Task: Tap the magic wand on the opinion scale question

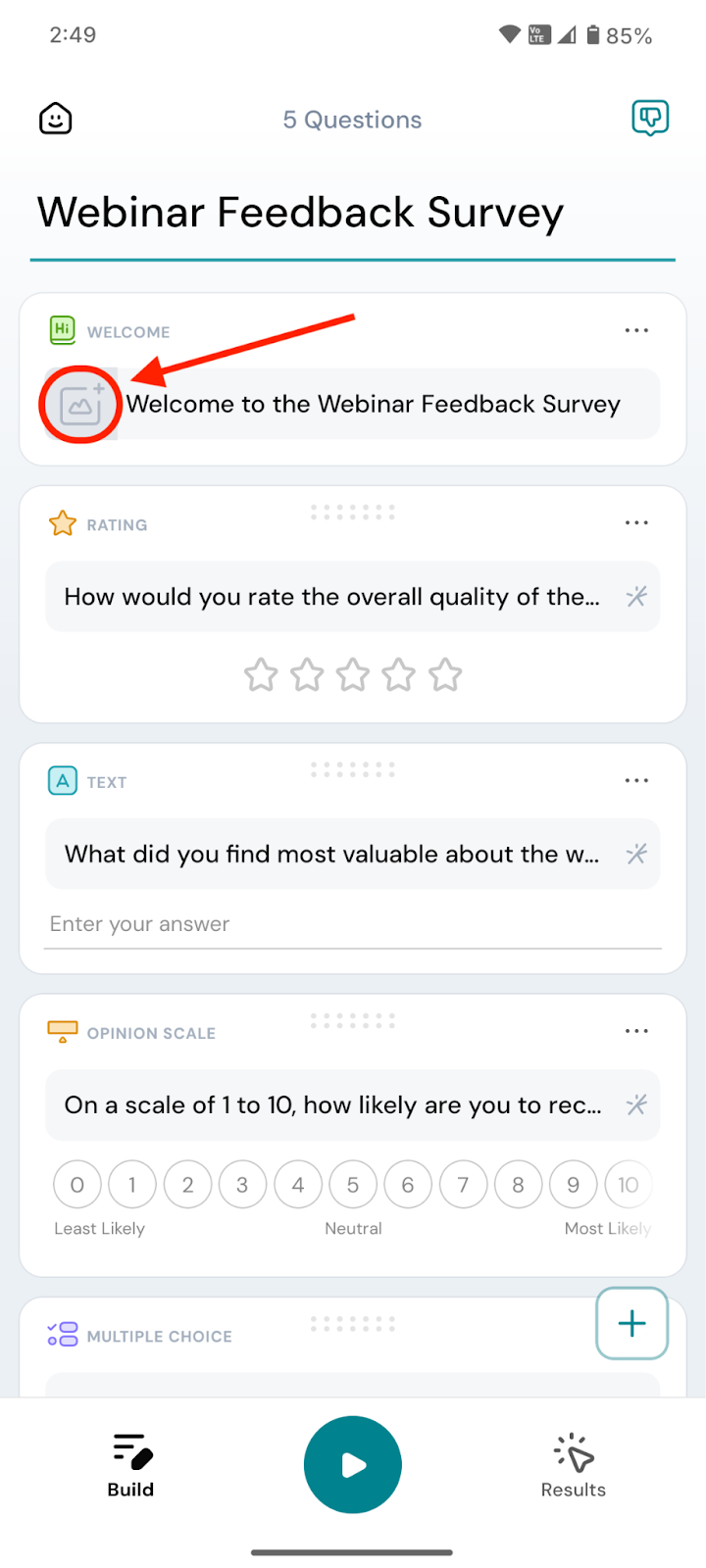Action: (x=636, y=1105)
